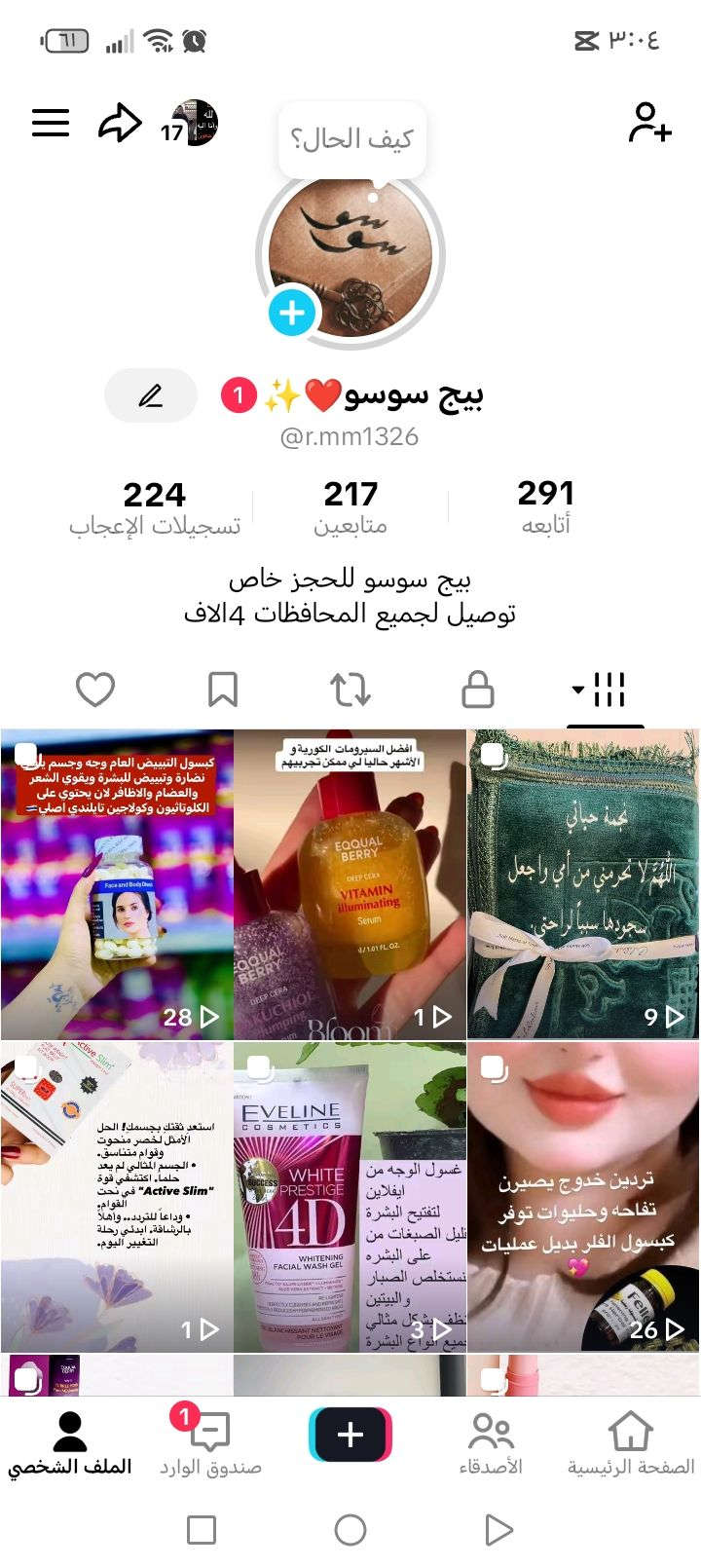The height and width of the screenshot is (1568, 701).
Task: Open the following list (291)
Action: [x=545, y=506]
